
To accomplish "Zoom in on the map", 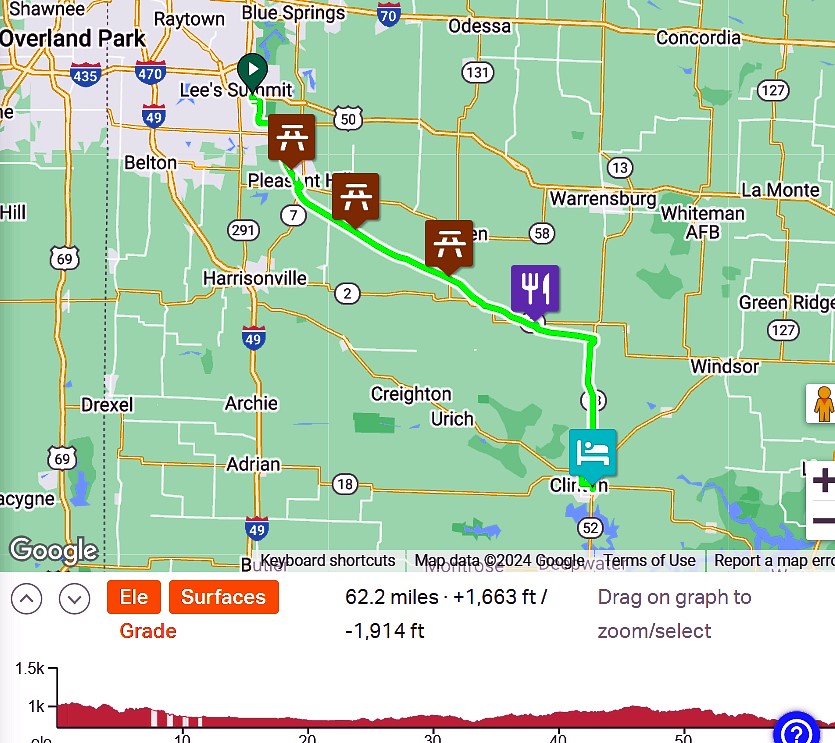I will tap(822, 479).
